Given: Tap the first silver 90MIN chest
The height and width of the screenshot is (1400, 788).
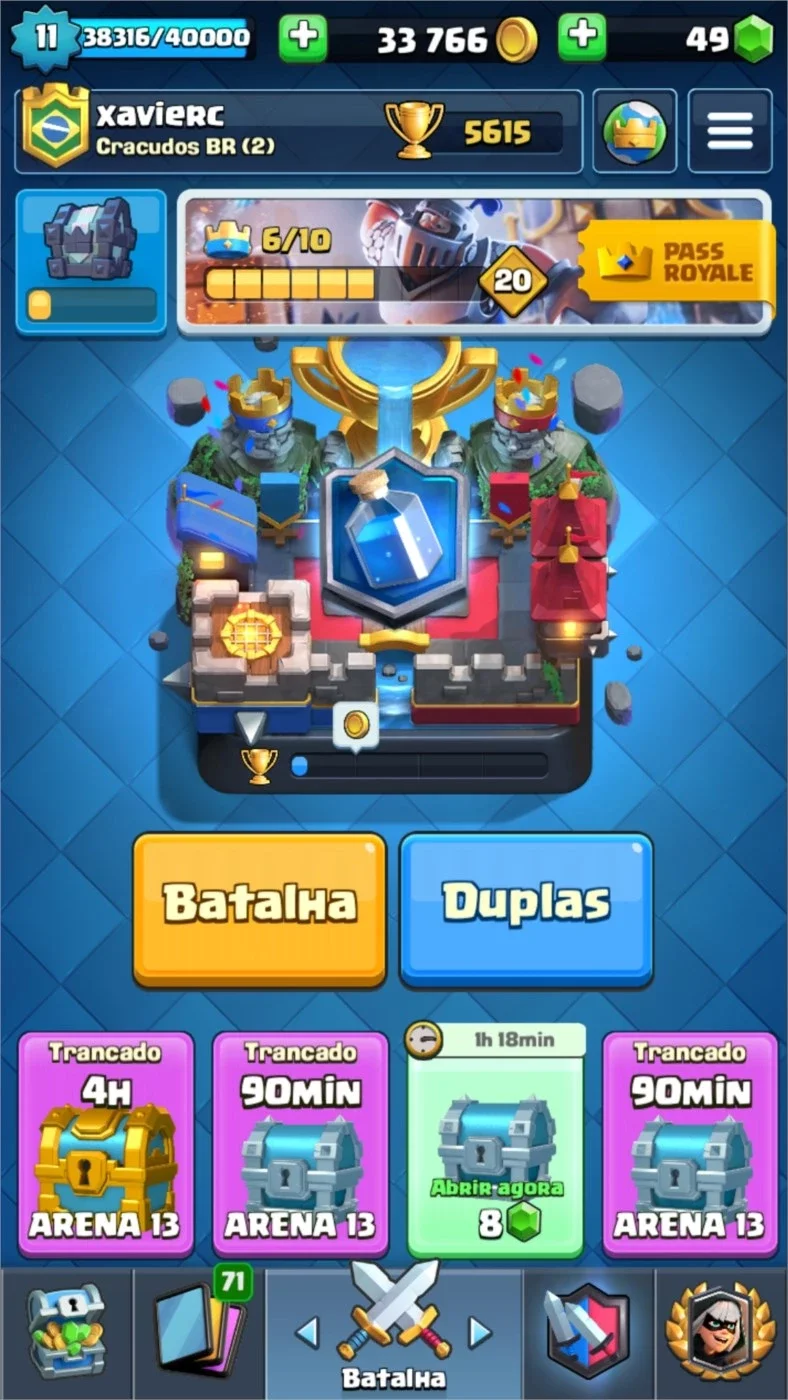Looking at the screenshot, I should pyautogui.click(x=300, y=1143).
